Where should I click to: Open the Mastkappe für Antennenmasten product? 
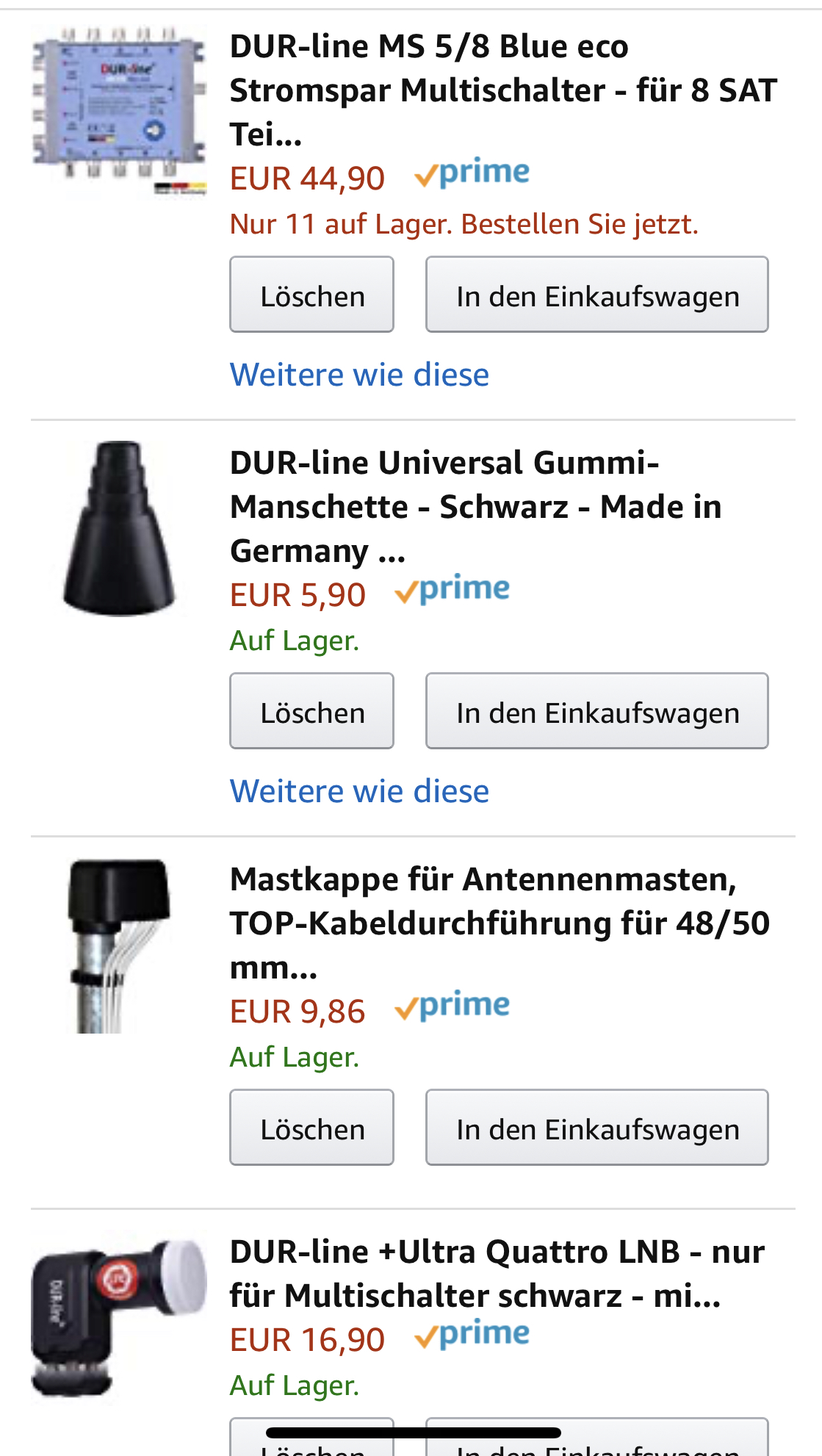499,923
